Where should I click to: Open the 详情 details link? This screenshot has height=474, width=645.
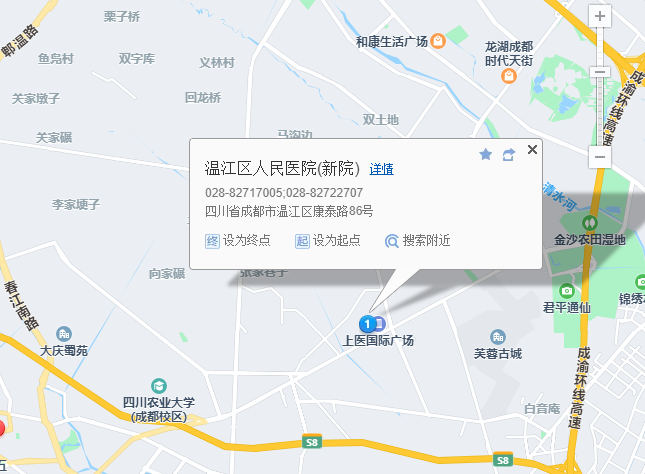(381, 169)
